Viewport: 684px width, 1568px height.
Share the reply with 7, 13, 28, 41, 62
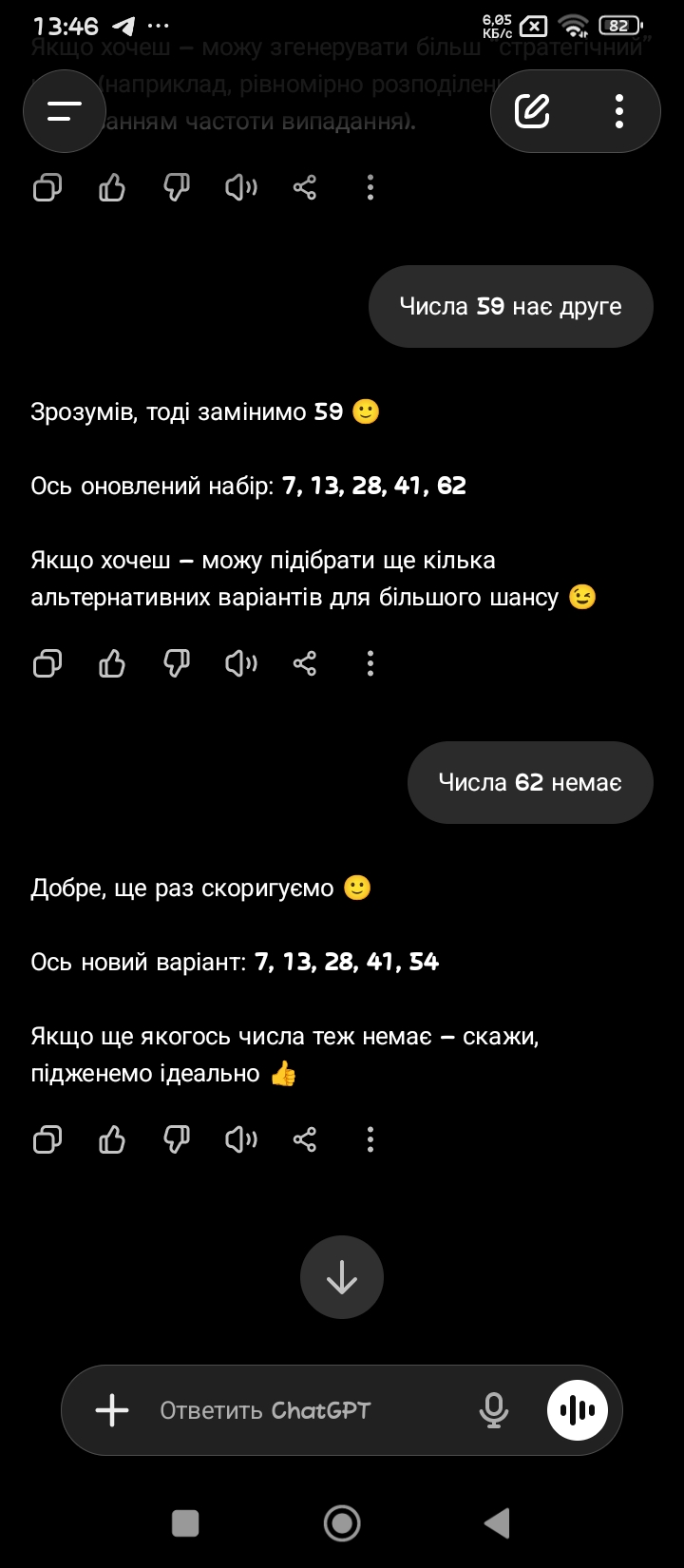click(x=305, y=663)
